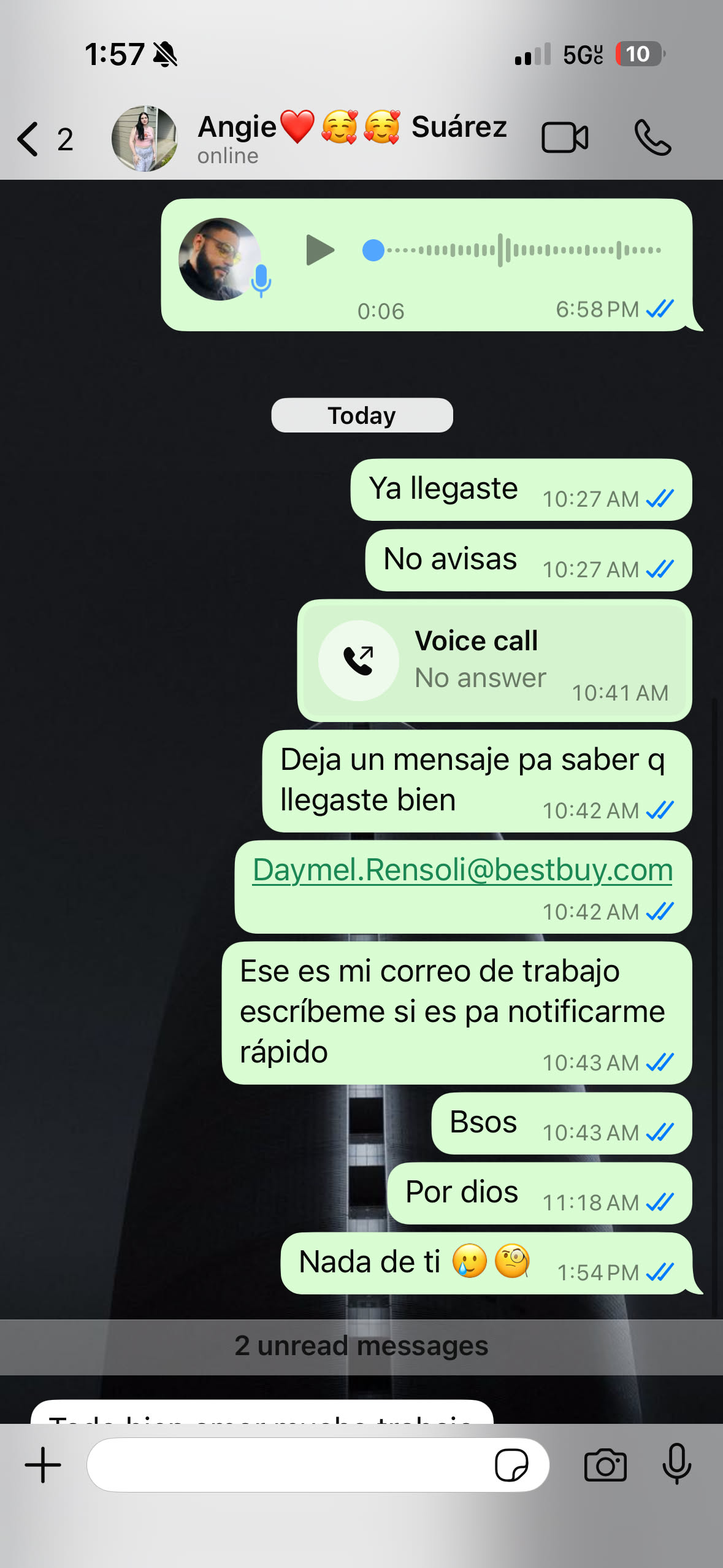Open the sticker picker

click(x=511, y=1465)
